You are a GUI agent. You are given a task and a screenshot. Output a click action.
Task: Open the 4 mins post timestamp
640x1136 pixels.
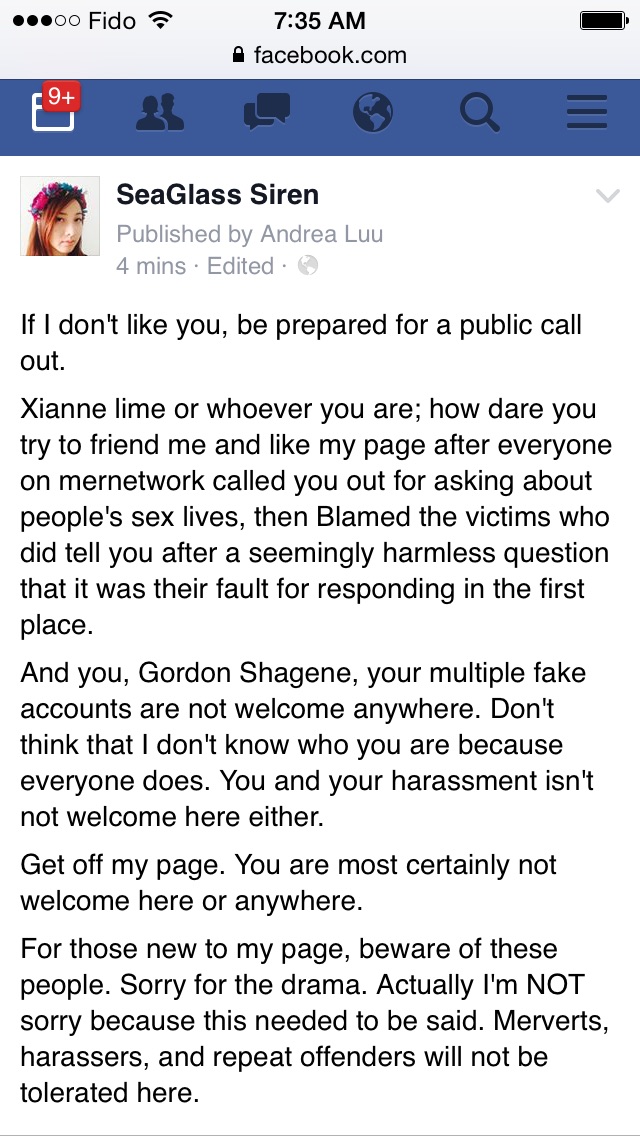pos(151,266)
